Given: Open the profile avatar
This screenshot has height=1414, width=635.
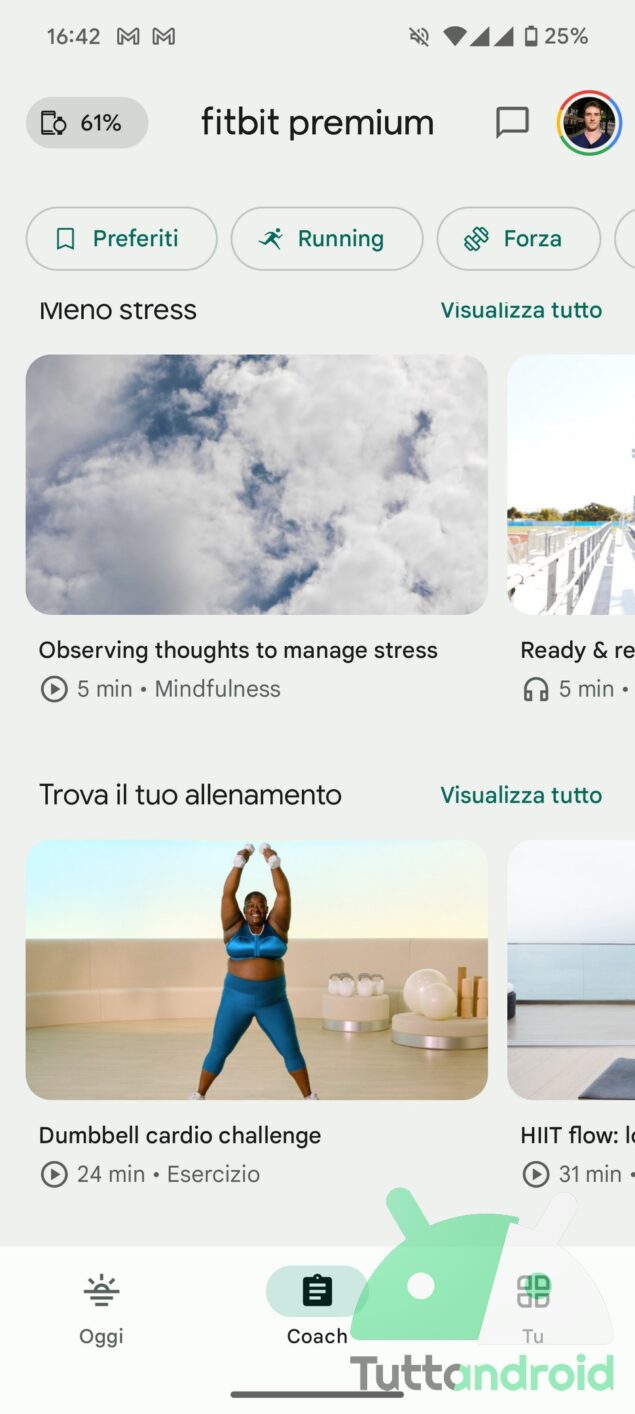Looking at the screenshot, I should 589,123.
